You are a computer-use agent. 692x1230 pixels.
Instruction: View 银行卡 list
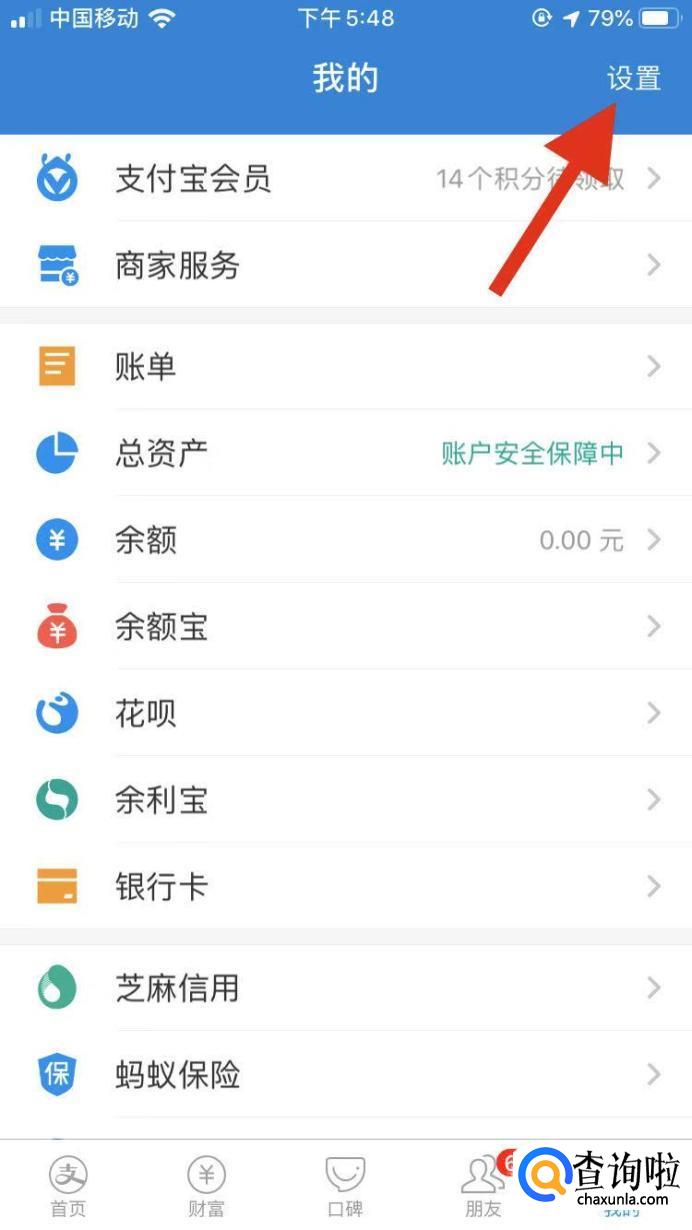click(x=345, y=886)
